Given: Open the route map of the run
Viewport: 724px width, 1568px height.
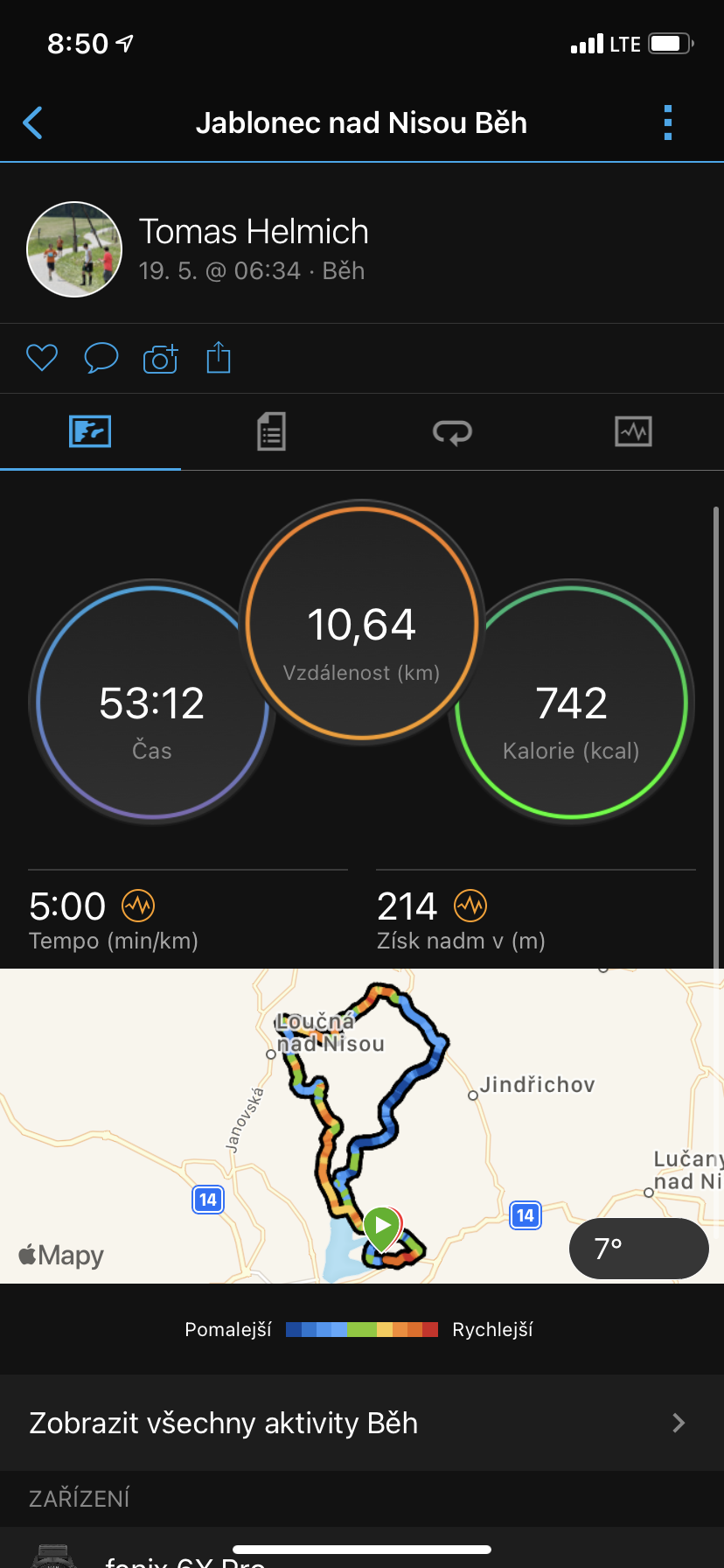Looking at the screenshot, I should (x=362, y=1125).
